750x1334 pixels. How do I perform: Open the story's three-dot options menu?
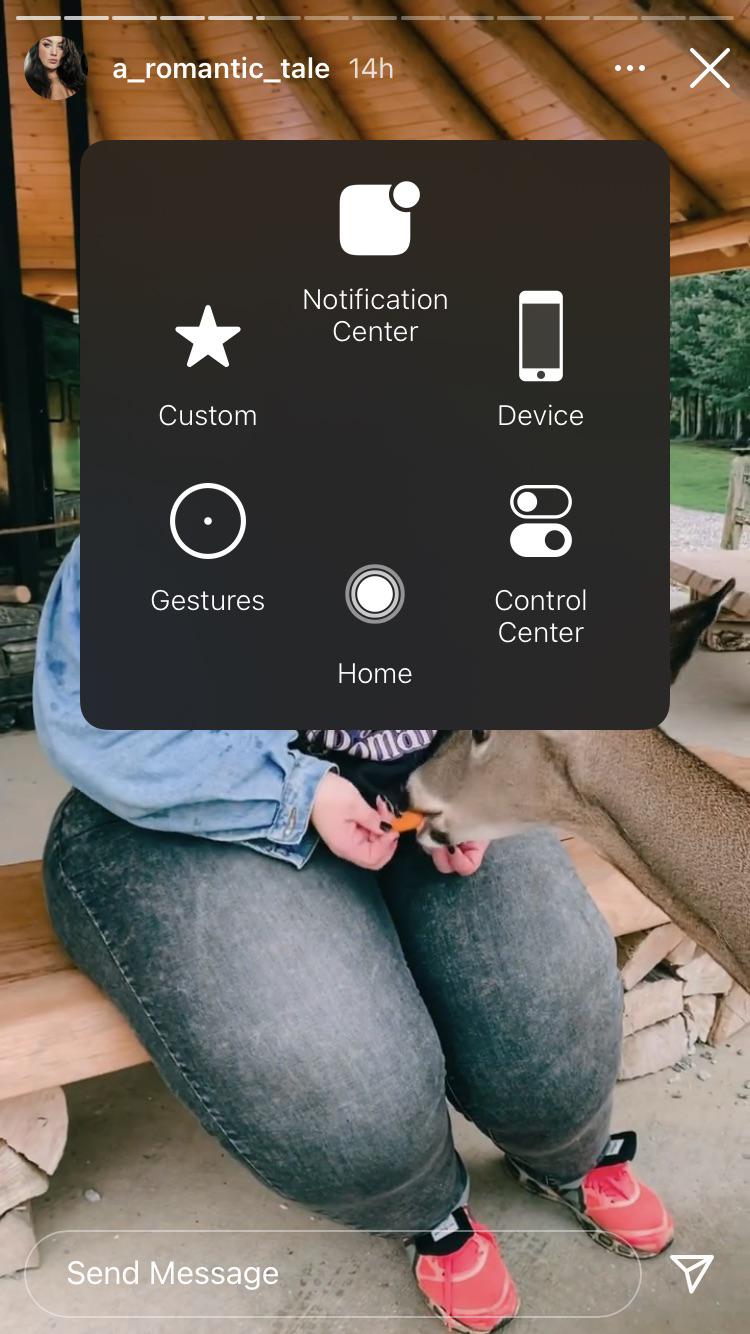(x=630, y=68)
